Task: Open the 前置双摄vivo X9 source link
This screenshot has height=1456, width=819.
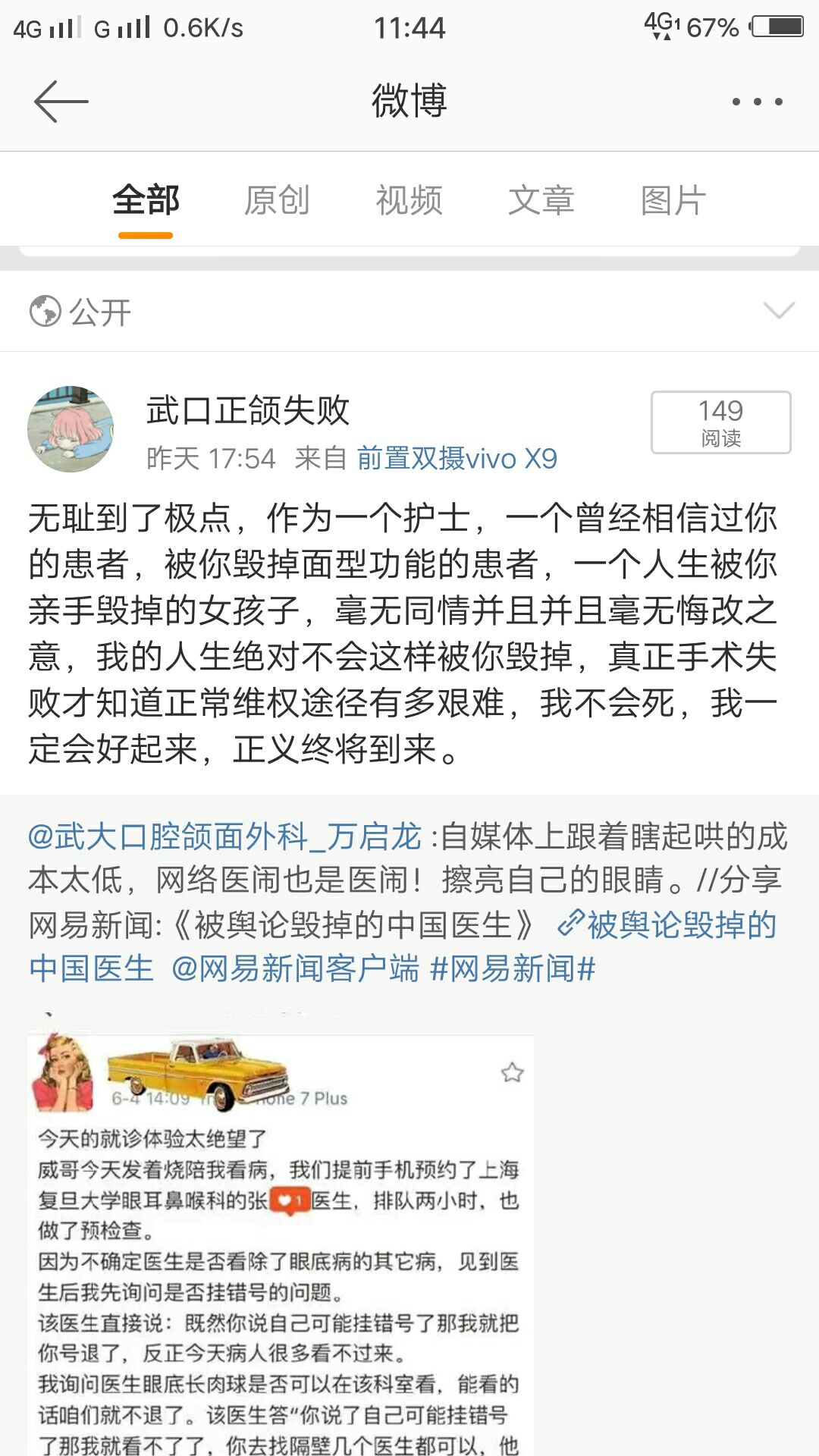Action: pyautogui.click(x=457, y=459)
